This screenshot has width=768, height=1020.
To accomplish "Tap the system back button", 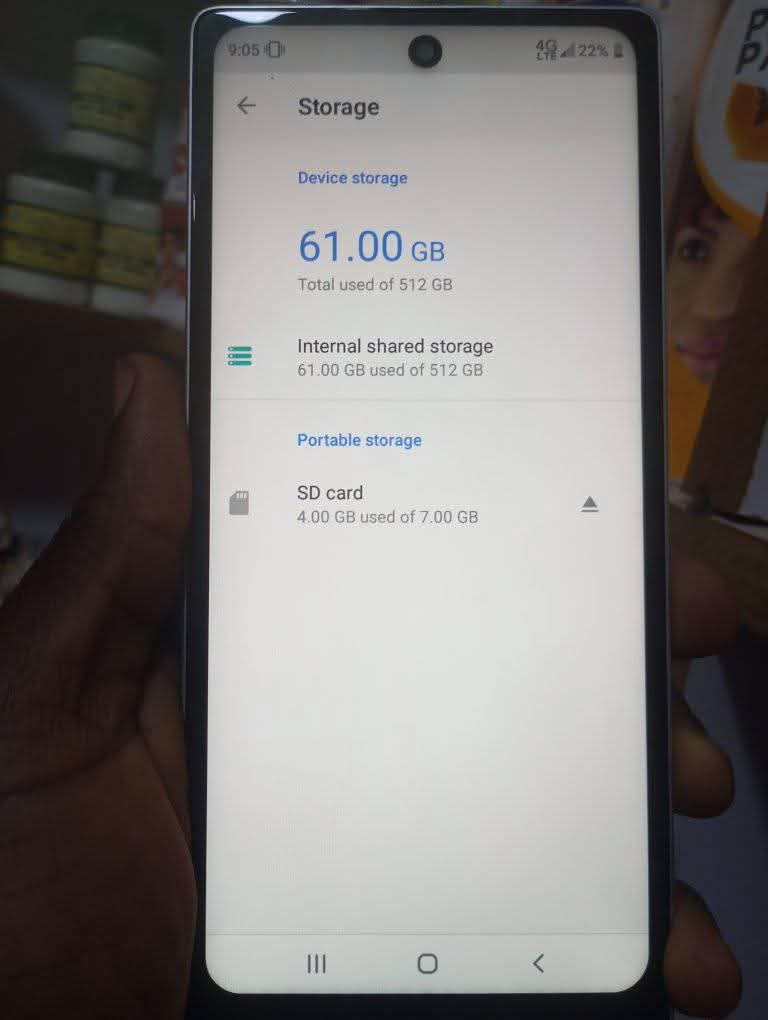I will click(x=538, y=963).
